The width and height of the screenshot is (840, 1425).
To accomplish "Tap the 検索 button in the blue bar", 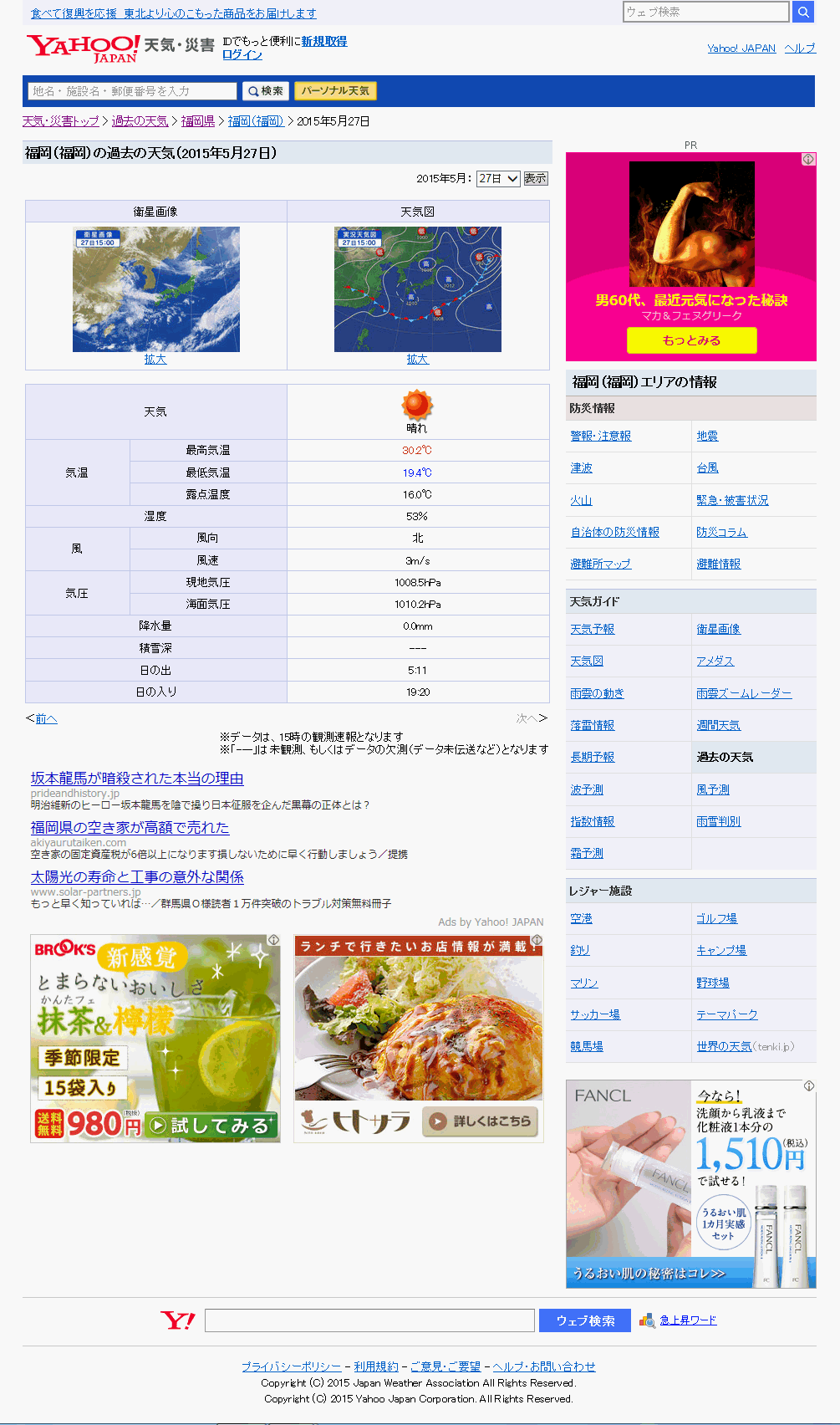I will click(x=266, y=91).
